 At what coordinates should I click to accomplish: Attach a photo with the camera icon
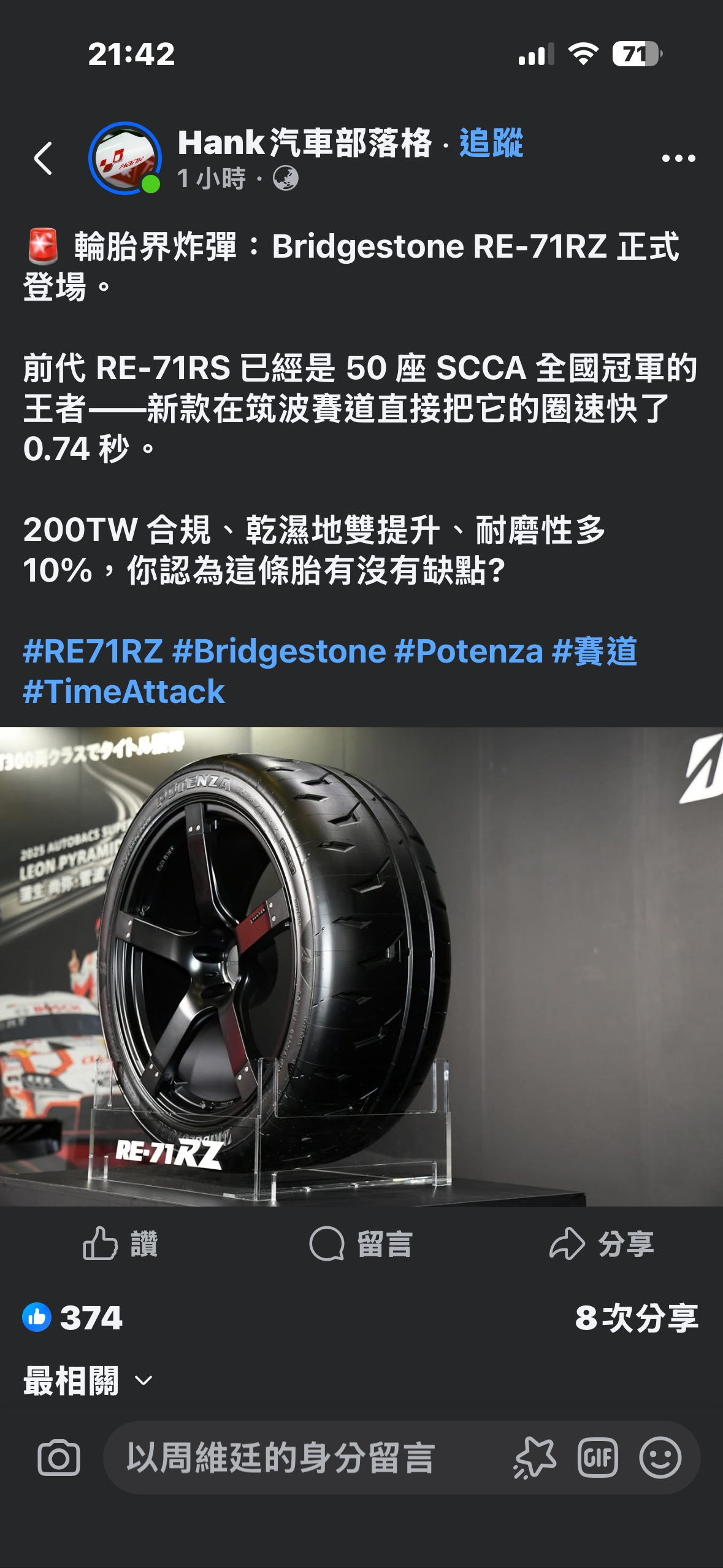click(59, 1458)
